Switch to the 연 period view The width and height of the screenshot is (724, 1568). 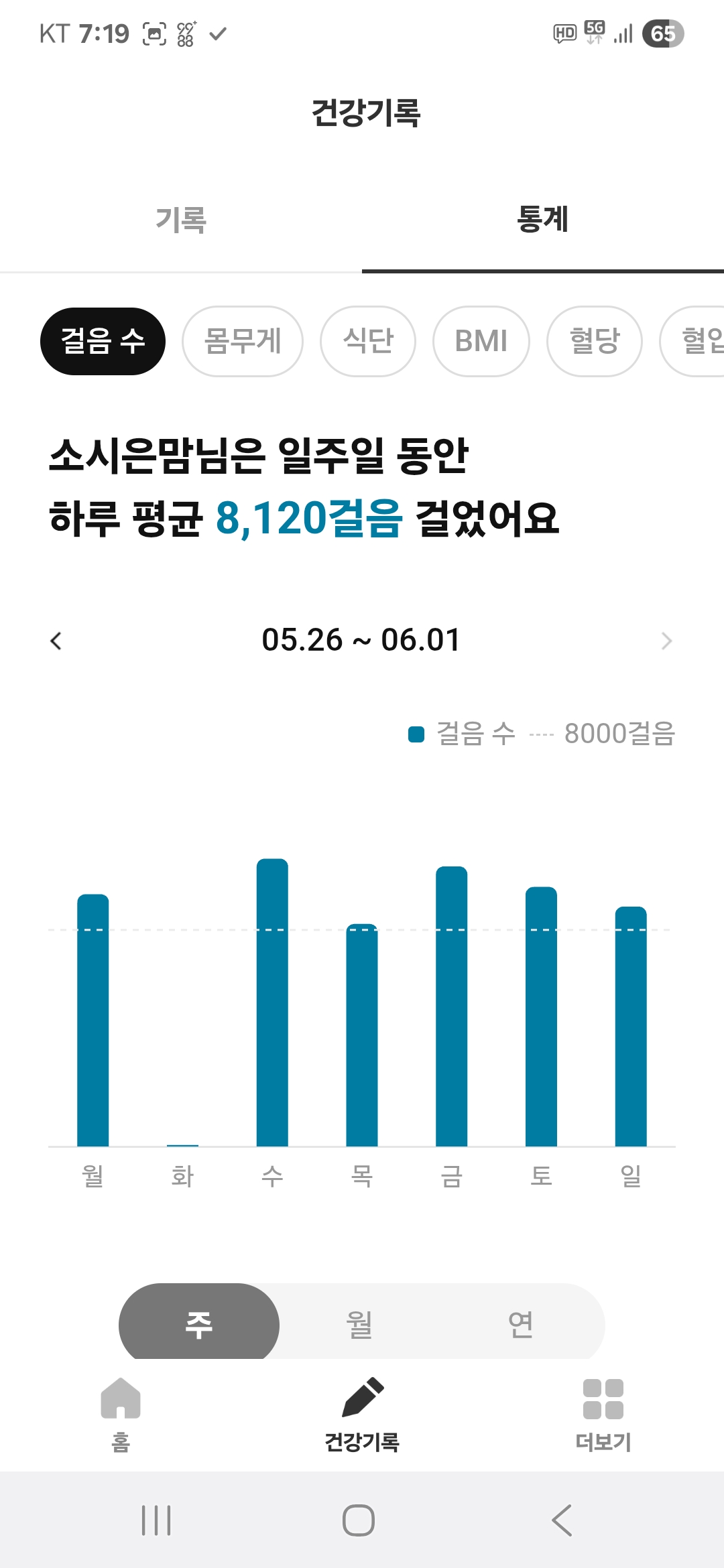coord(521,1324)
